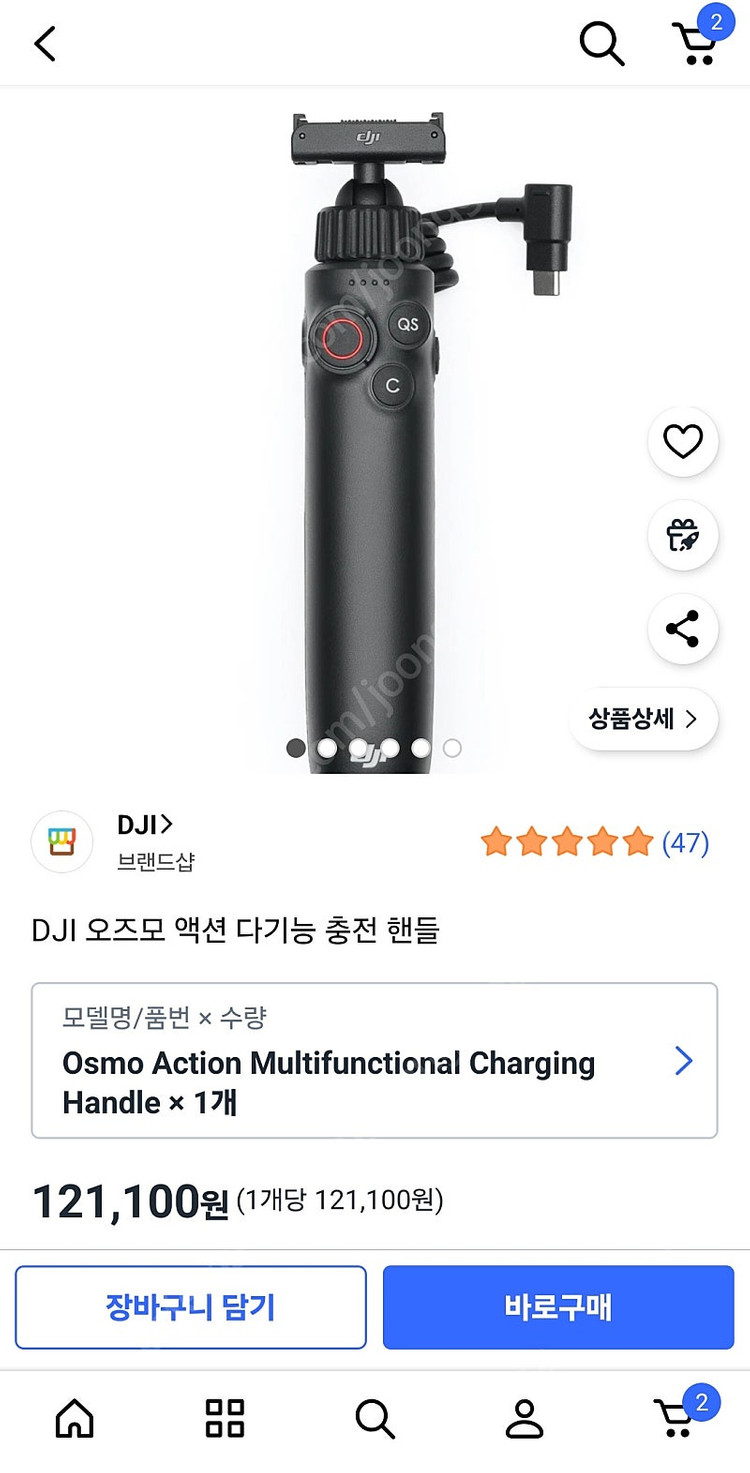
Task: Open the gift option icon
Action: tap(682, 536)
